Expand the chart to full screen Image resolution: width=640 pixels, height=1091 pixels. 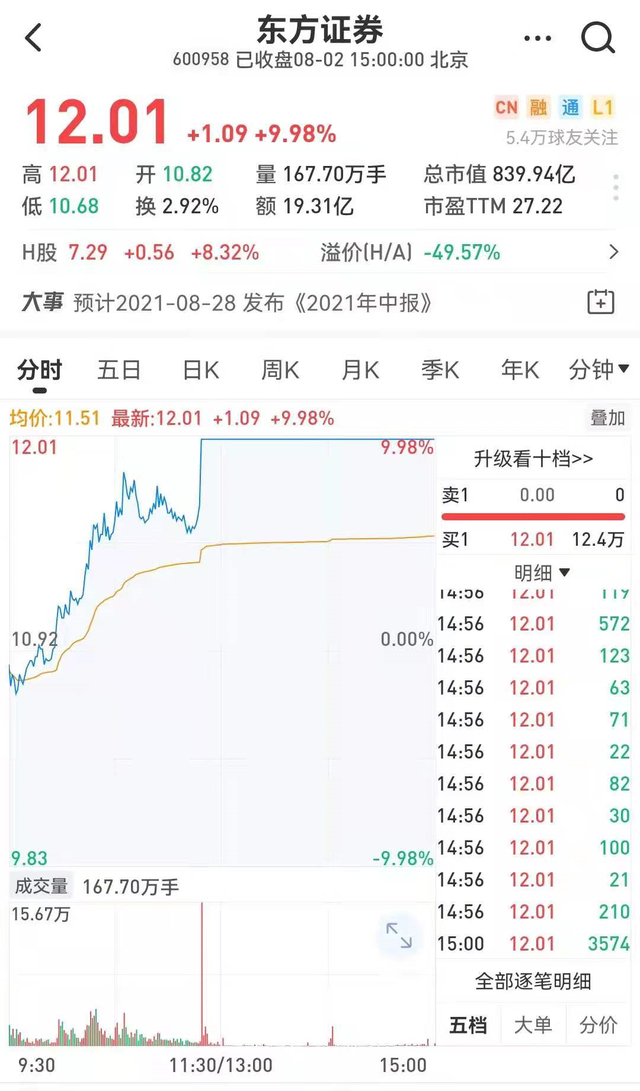399,936
